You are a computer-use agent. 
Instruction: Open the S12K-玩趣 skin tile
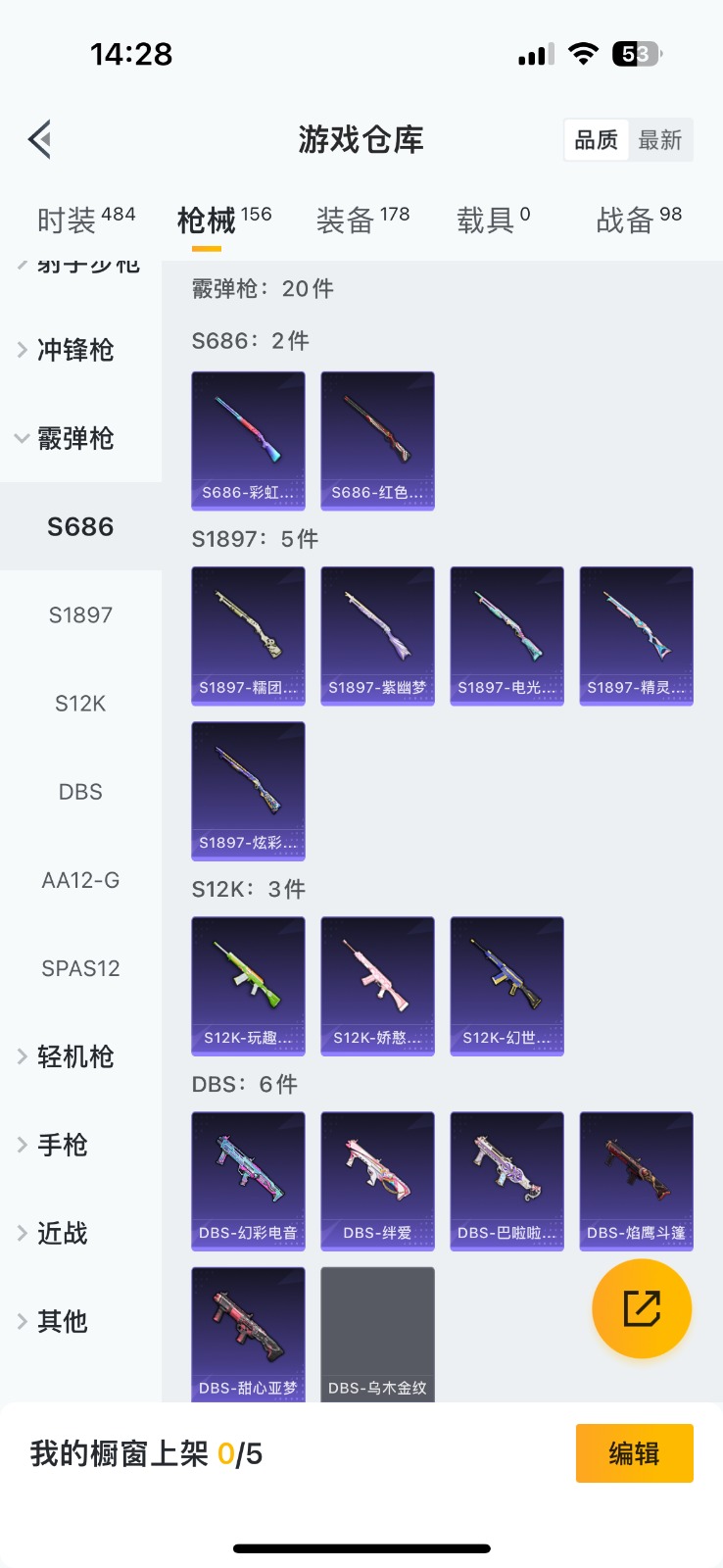point(248,985)
